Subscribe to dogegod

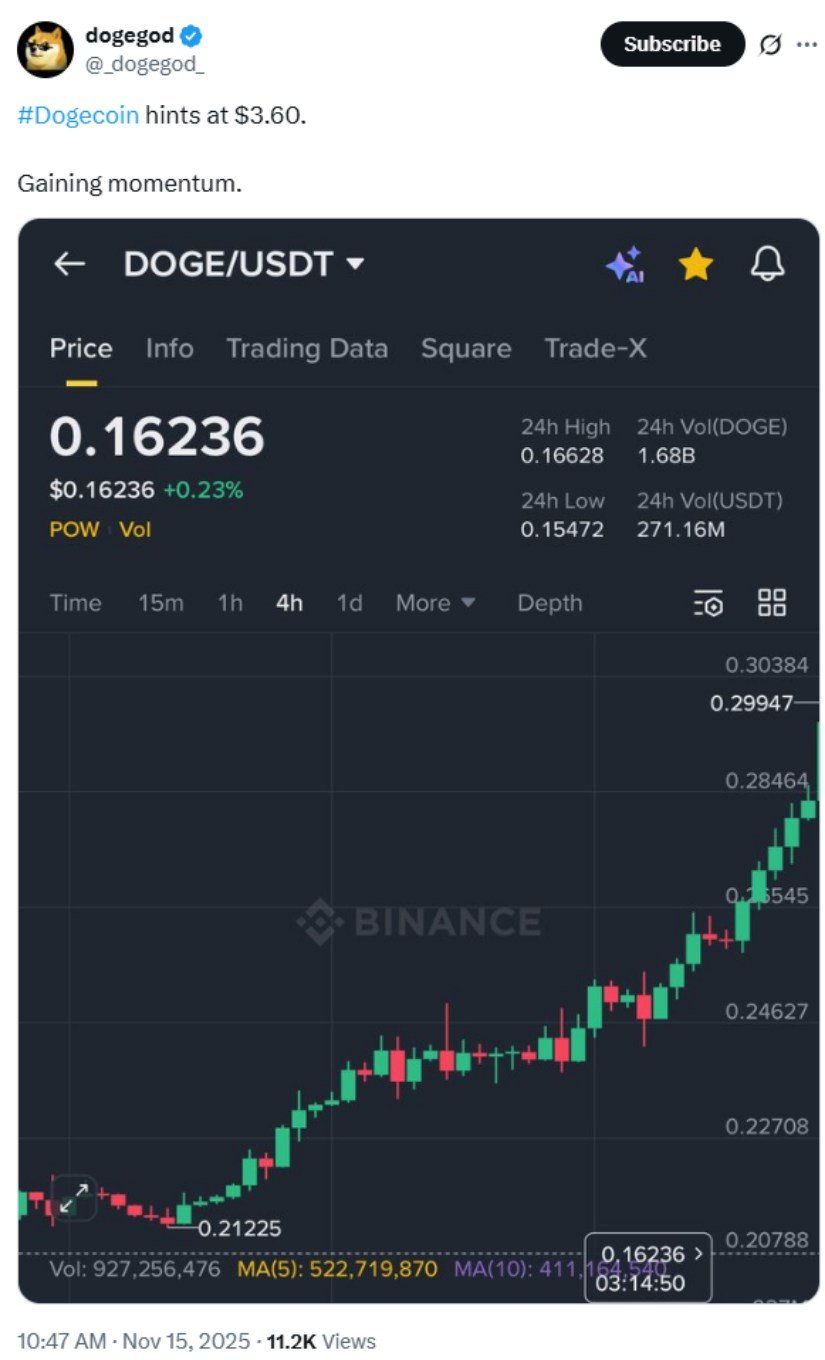(x=671, y=45)
